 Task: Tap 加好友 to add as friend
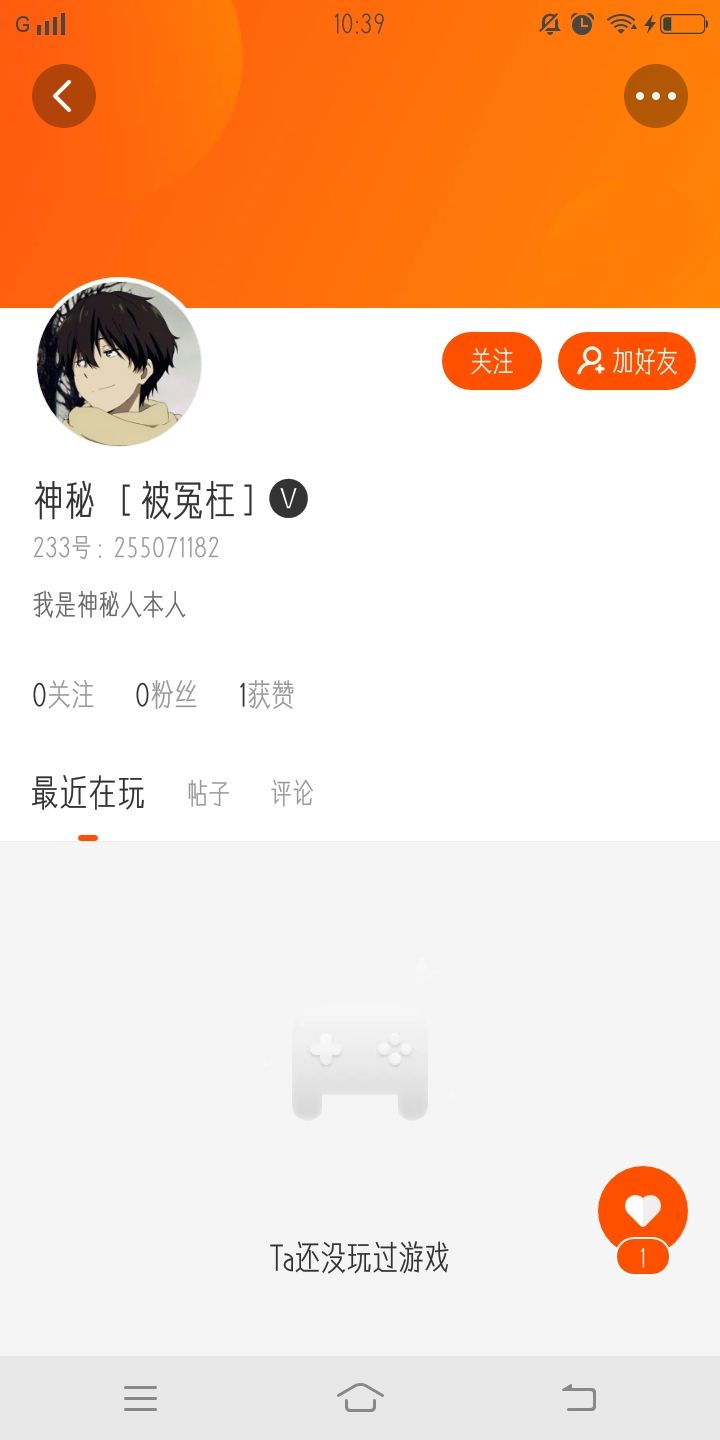point(627,361)
